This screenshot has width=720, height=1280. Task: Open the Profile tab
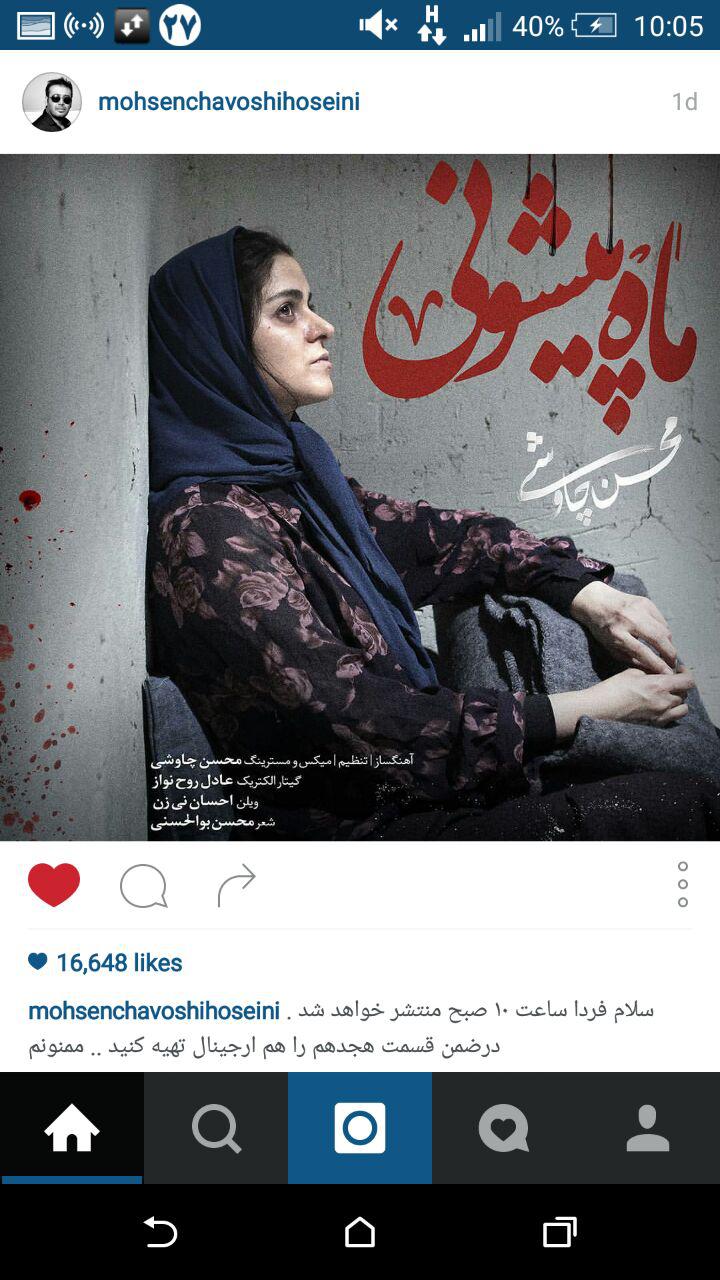(648, 1129)
